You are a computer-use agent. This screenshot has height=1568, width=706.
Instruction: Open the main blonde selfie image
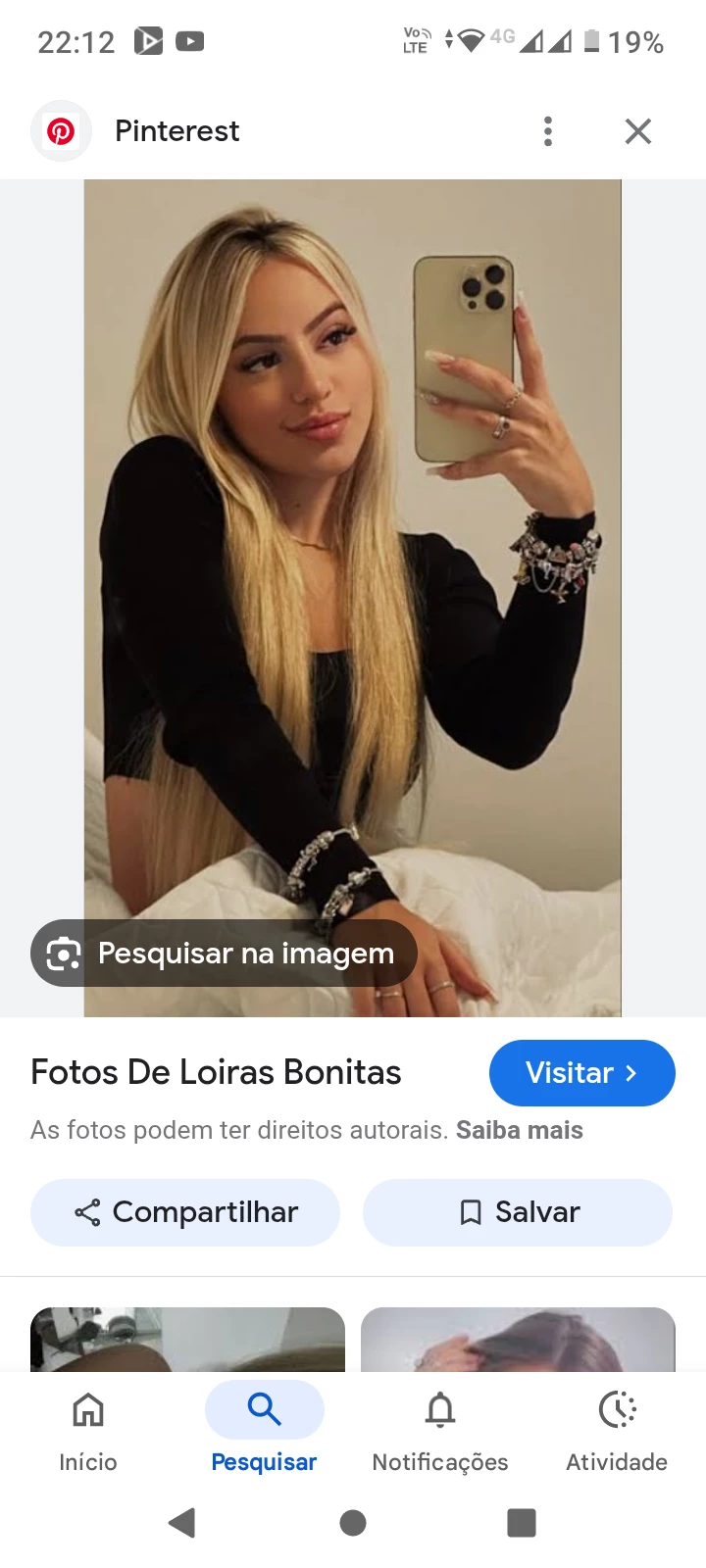(x=353, y=549)
